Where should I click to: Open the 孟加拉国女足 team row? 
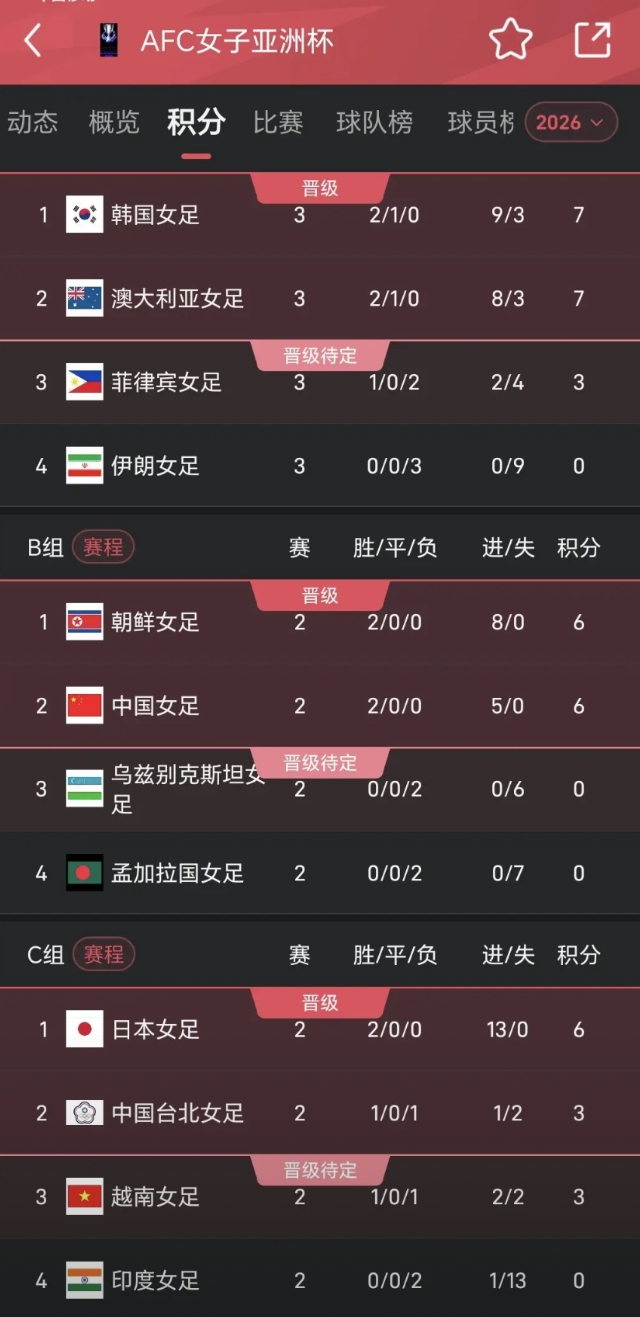pyautogui.click(x=320, y=873)
